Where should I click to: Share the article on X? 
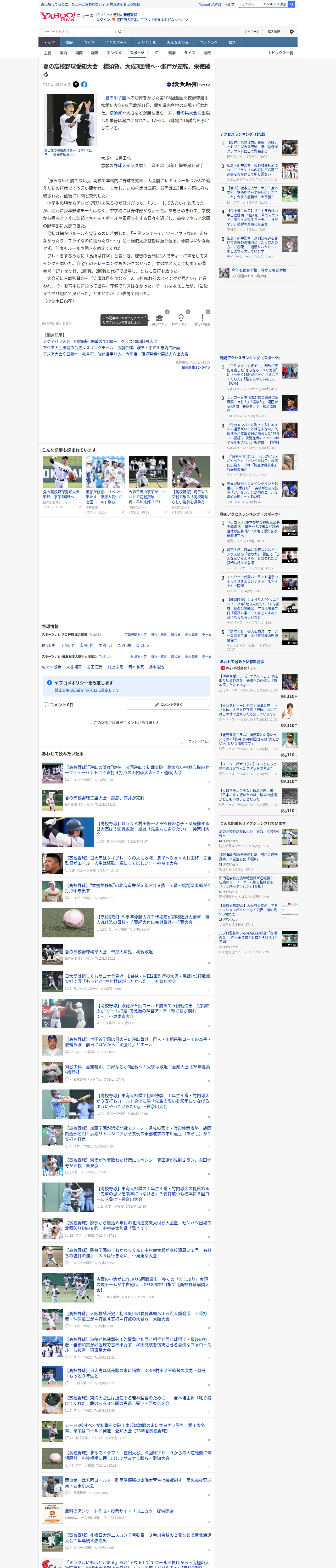pyautogui.click(x=76, y=85)
